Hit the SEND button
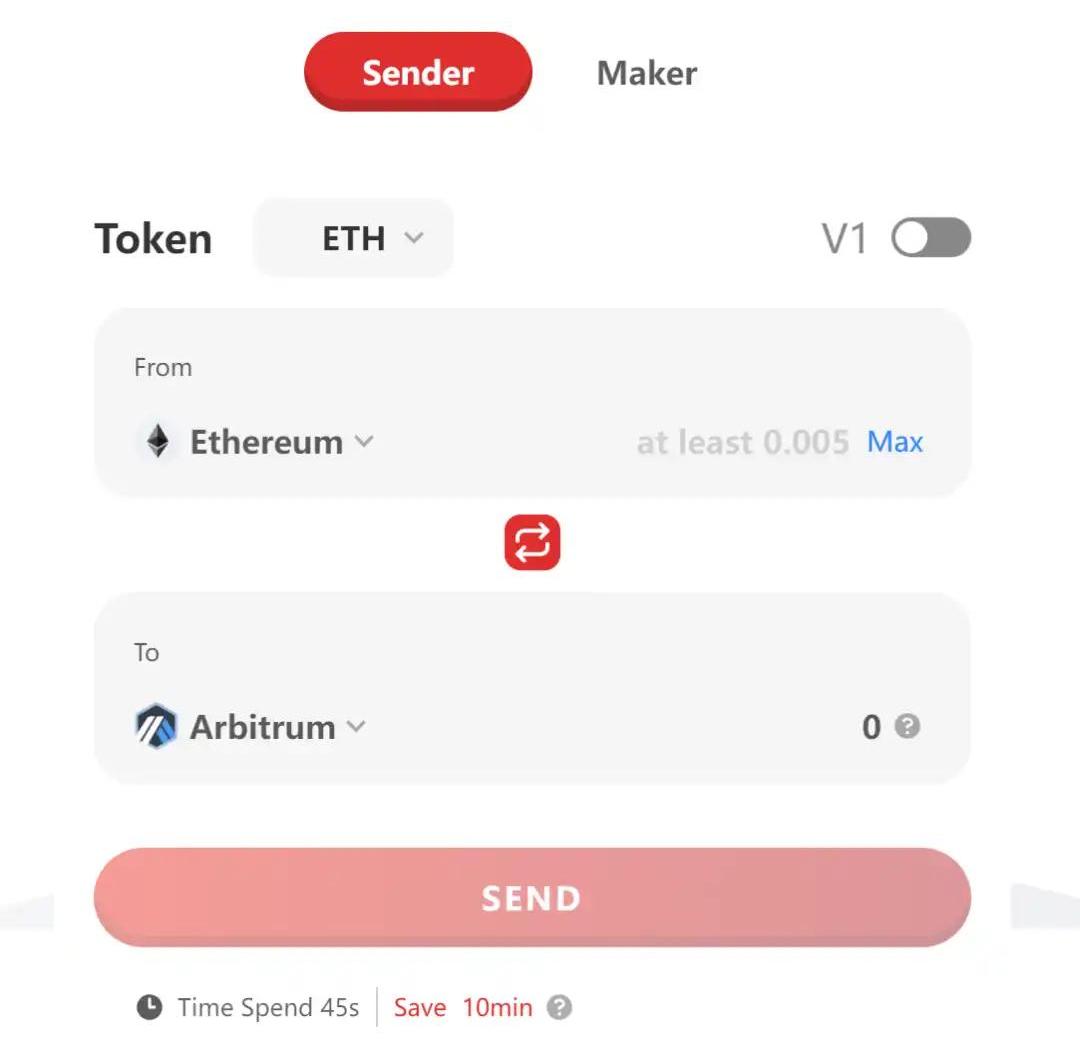The height and width of the screenshot is (1045, 1080). (532, 897)
